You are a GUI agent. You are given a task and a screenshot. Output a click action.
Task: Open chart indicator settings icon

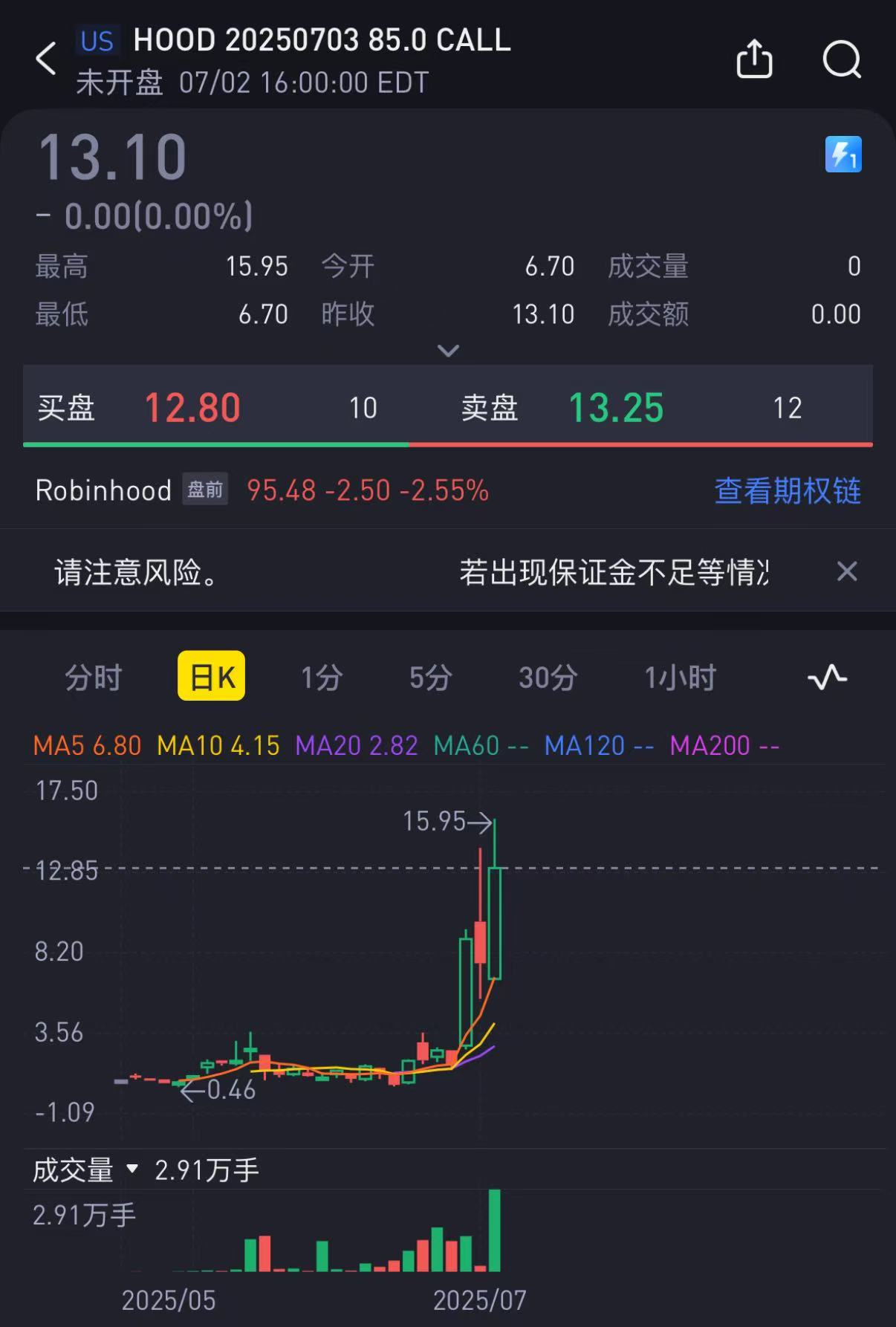pyautogui.click(x=827, y=677)
